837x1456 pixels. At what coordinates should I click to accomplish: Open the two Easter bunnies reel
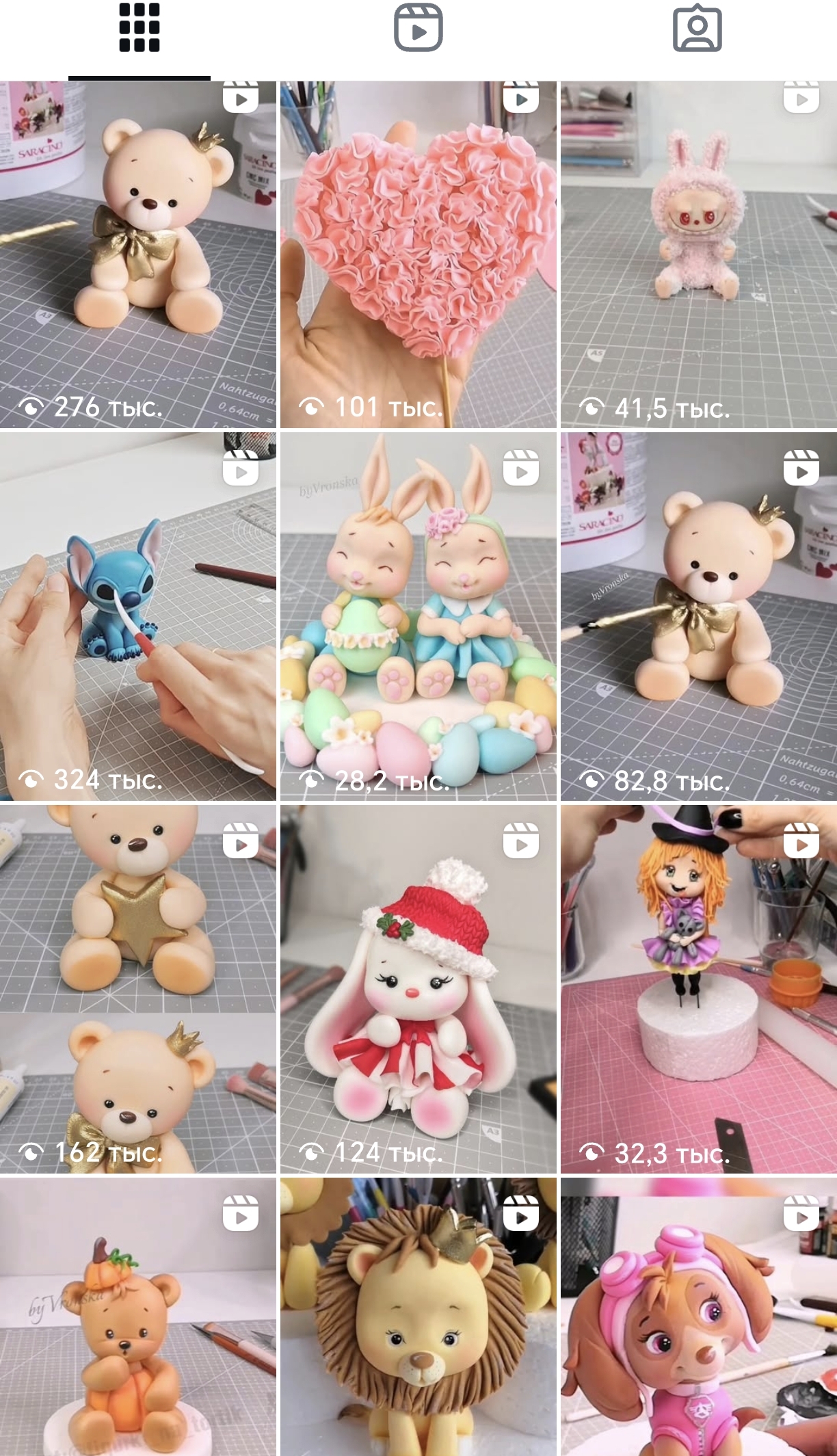coord(418,616)
